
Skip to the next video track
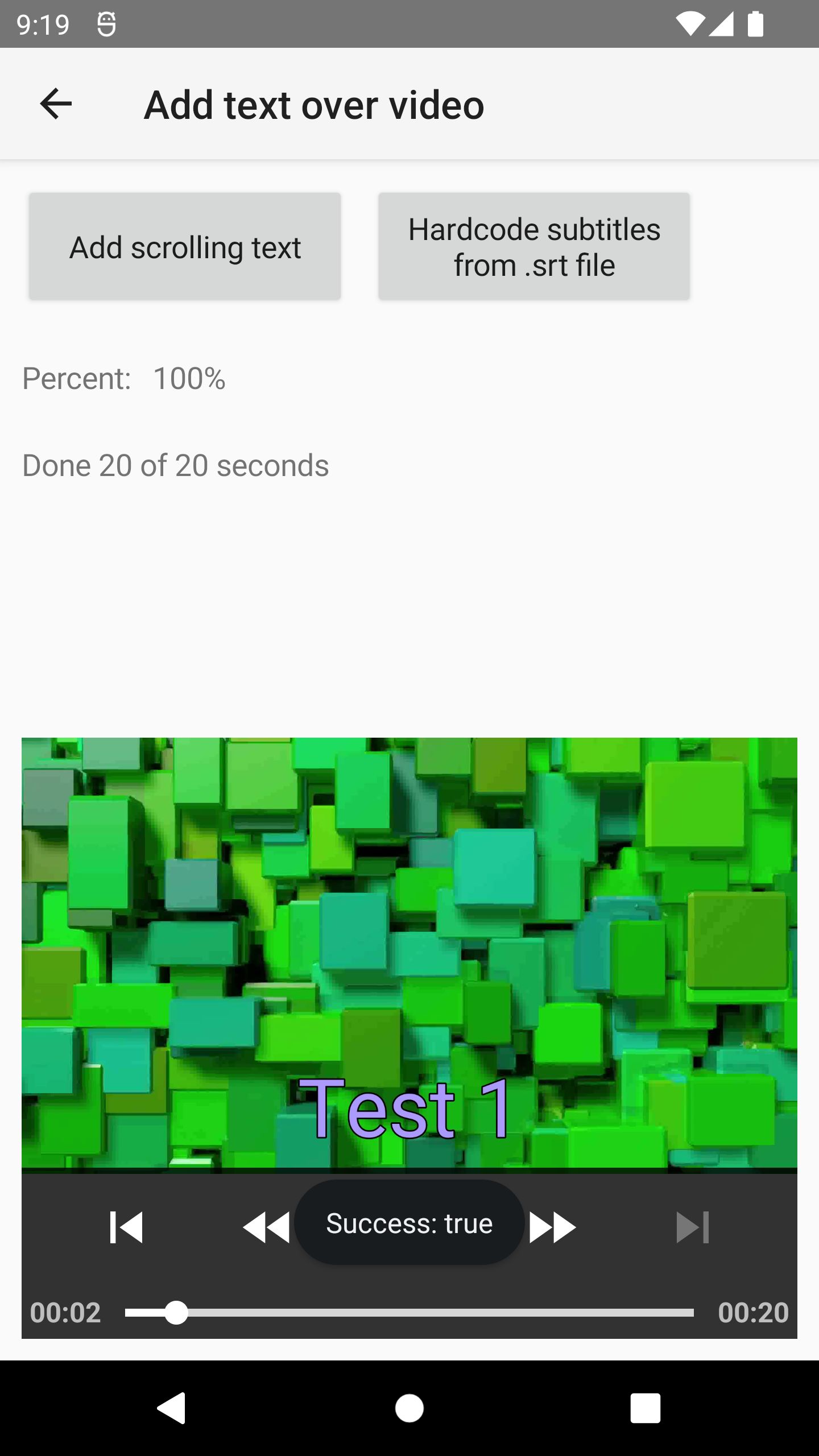692,1227
